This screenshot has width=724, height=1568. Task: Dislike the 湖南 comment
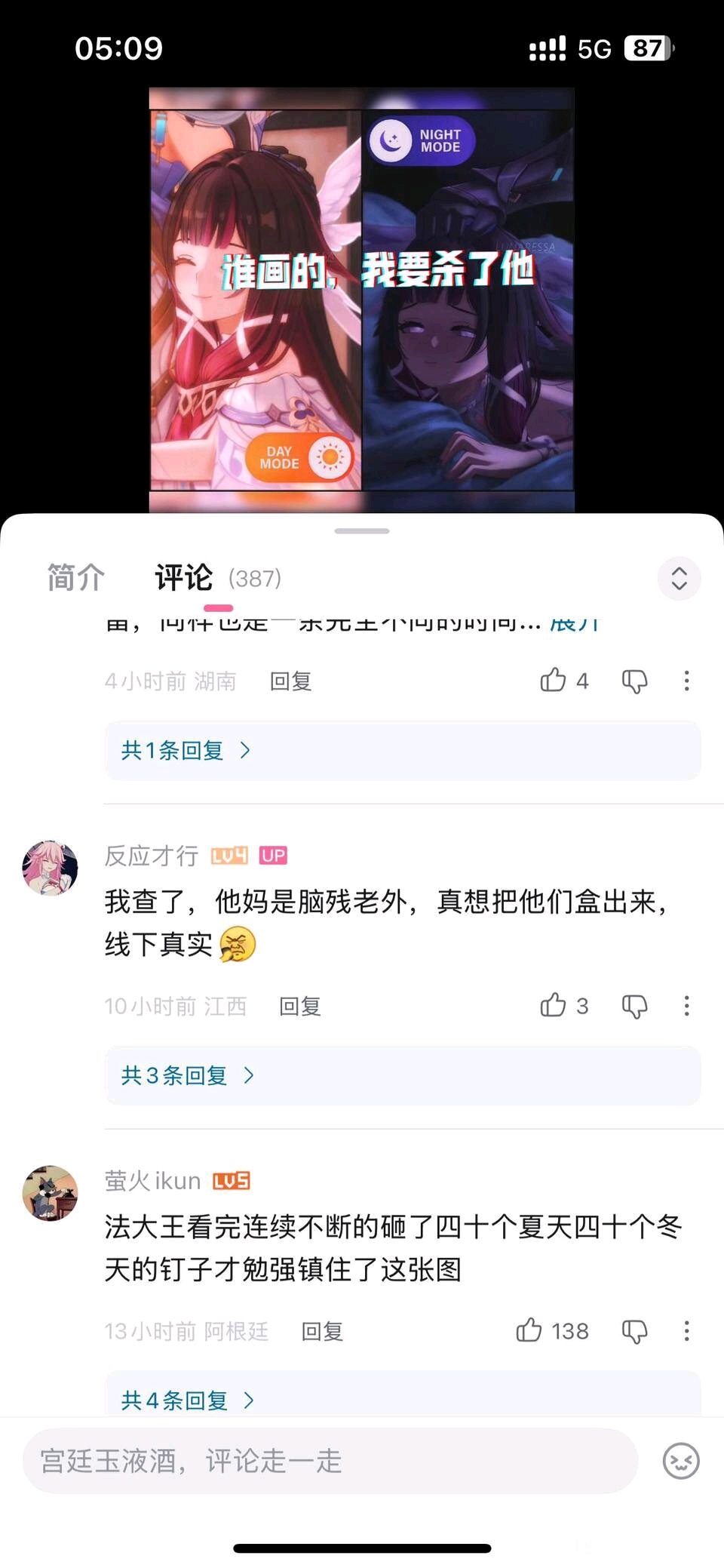coord(634,681)
